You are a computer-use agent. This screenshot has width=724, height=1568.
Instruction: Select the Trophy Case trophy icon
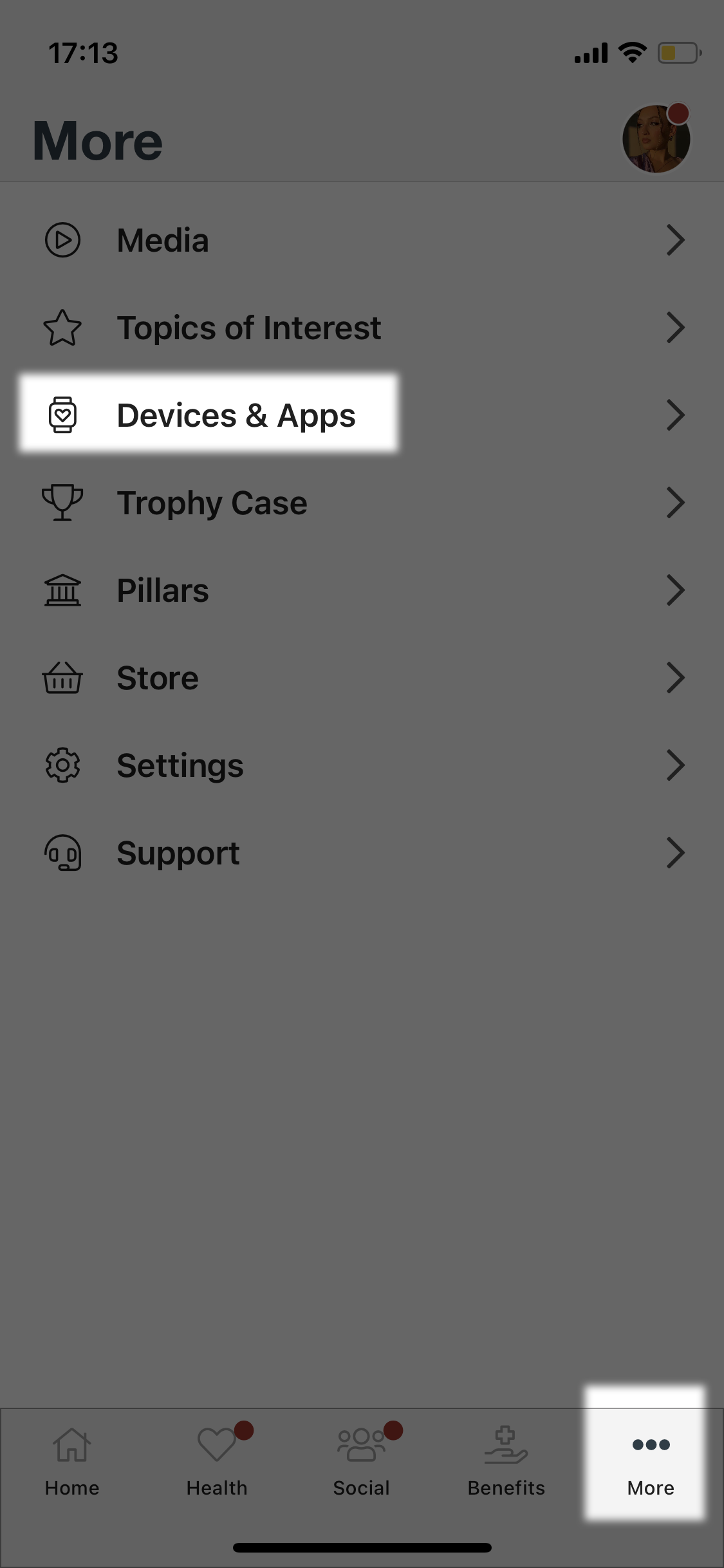click(x=61, y=503)
